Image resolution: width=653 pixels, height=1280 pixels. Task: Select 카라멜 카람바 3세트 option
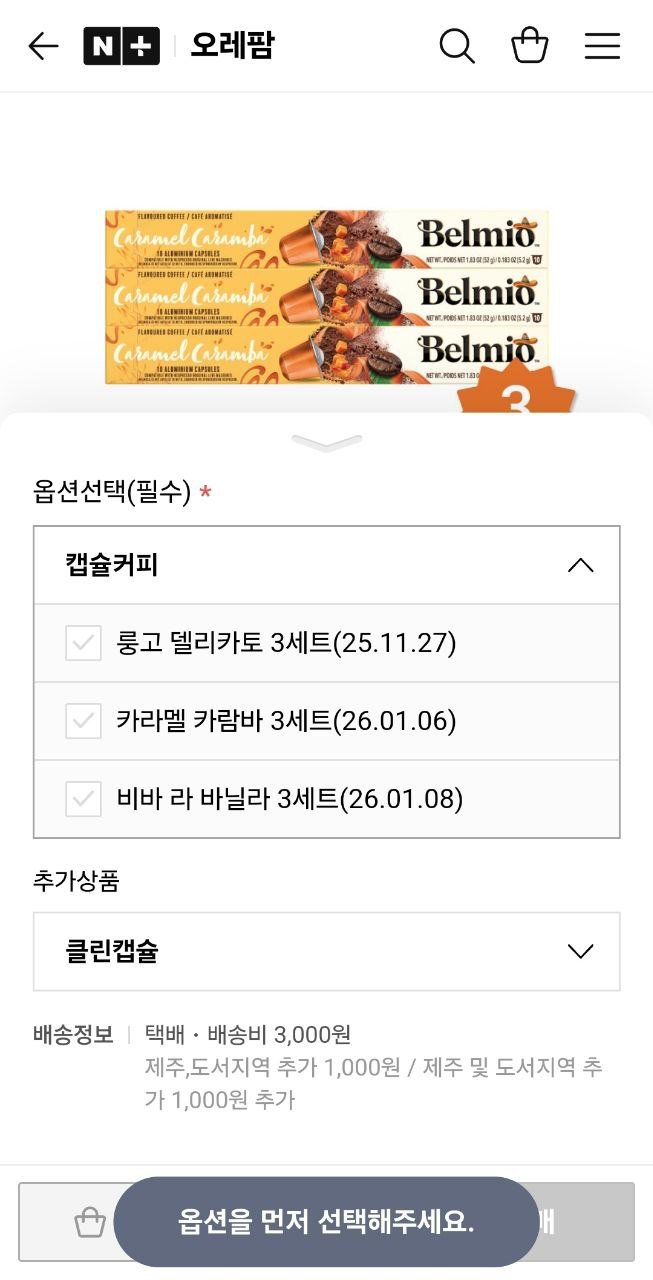(327, 721)
